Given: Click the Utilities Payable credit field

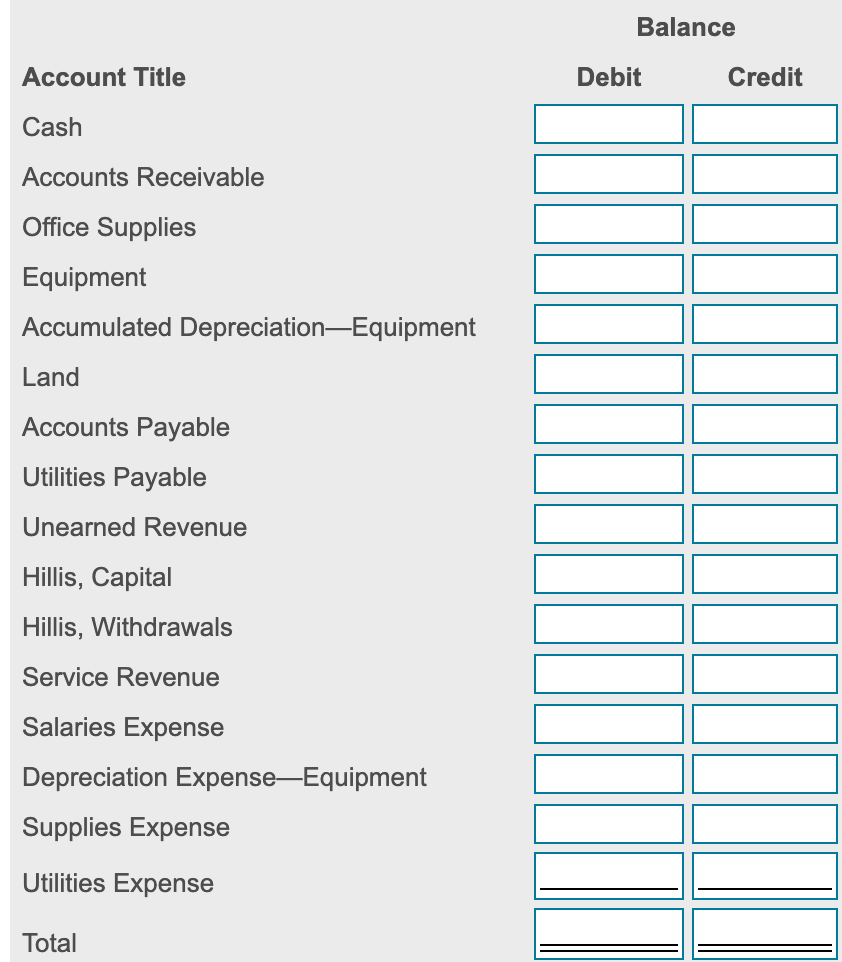Looking at the screenshot, I should tap(764, 474).
